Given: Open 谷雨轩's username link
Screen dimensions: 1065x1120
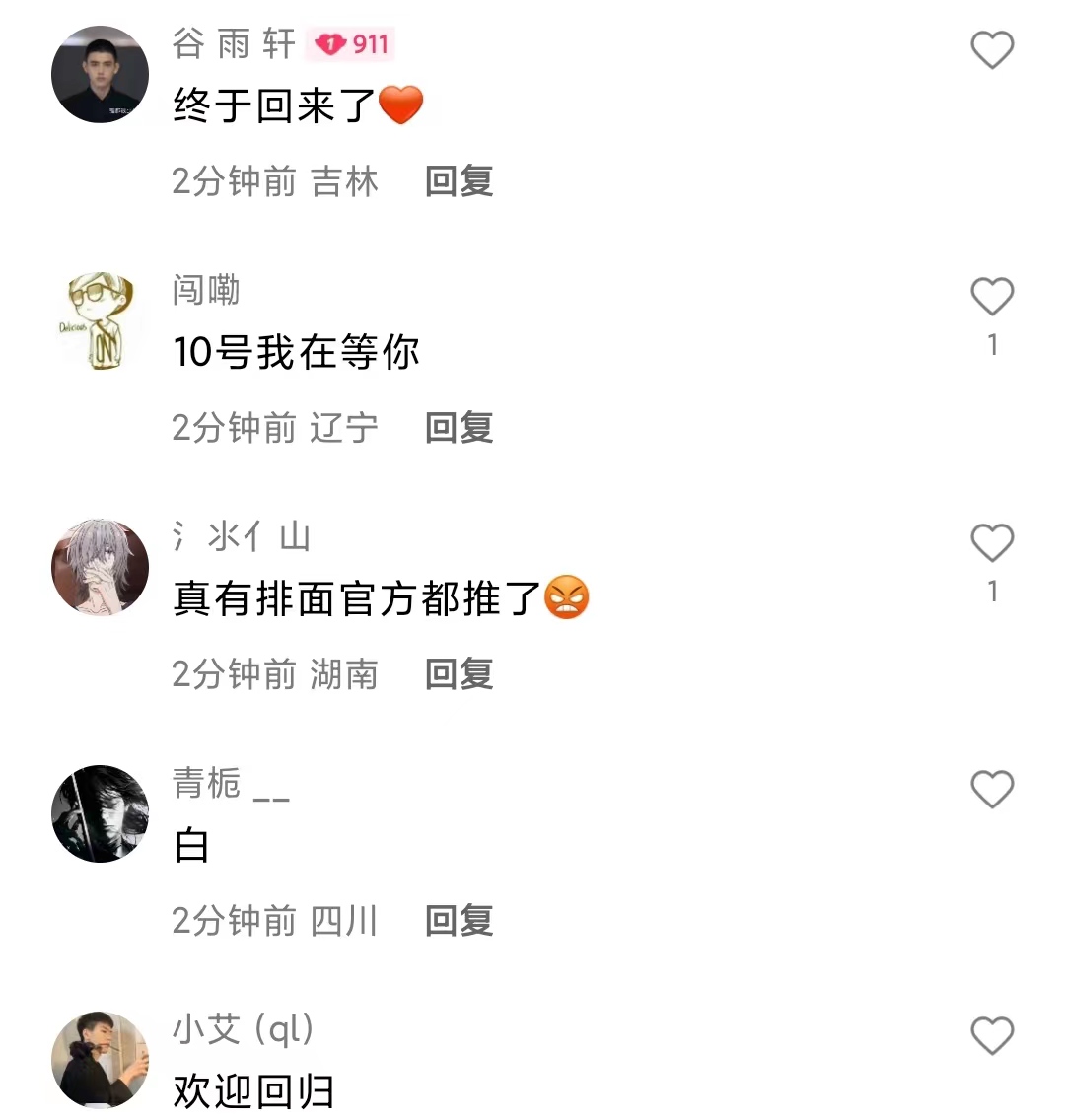Looking at the screenshot, I should 233,45.
